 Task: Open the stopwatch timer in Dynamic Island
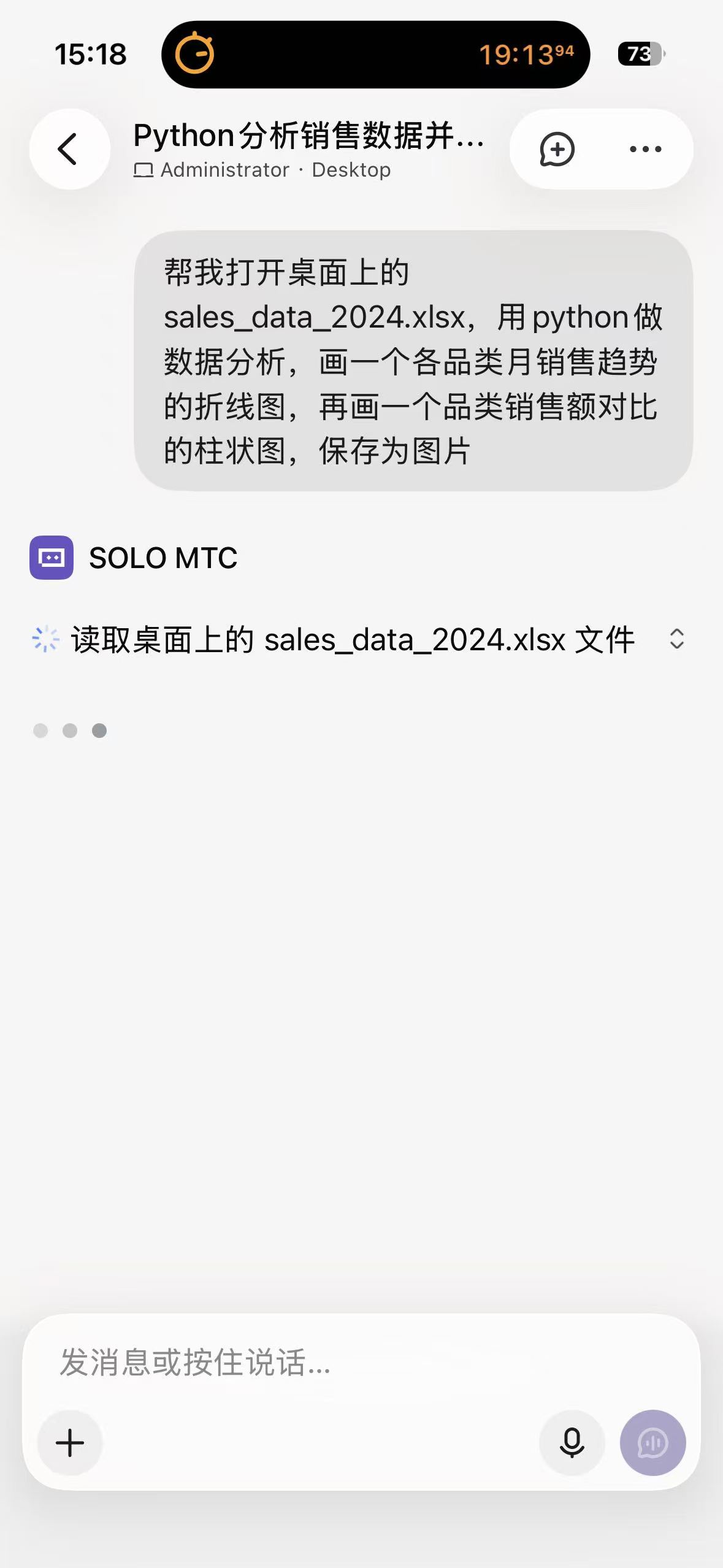pos(375,55)
